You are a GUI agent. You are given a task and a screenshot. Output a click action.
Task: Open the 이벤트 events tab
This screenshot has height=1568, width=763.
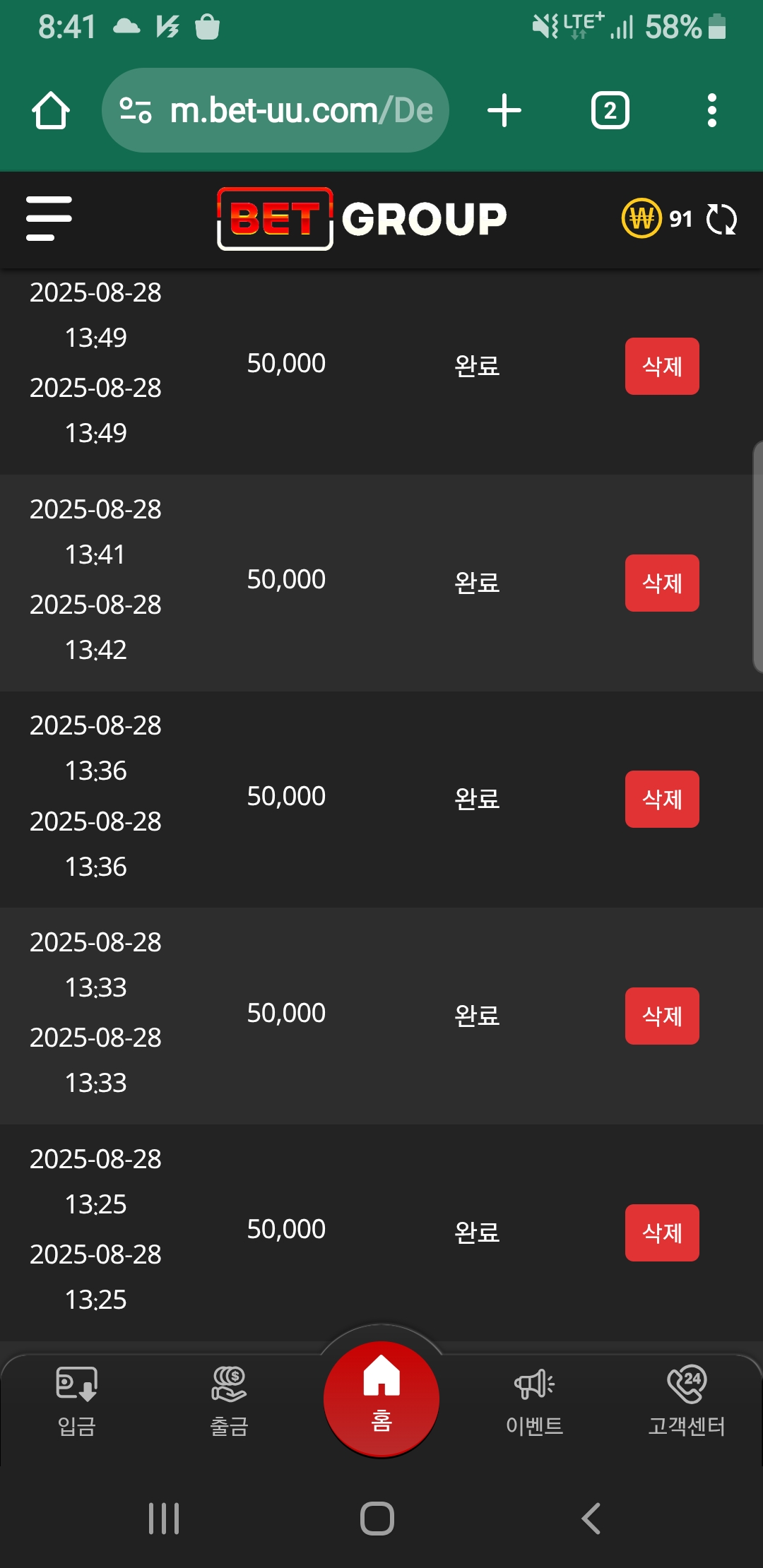click(534, 1401)
